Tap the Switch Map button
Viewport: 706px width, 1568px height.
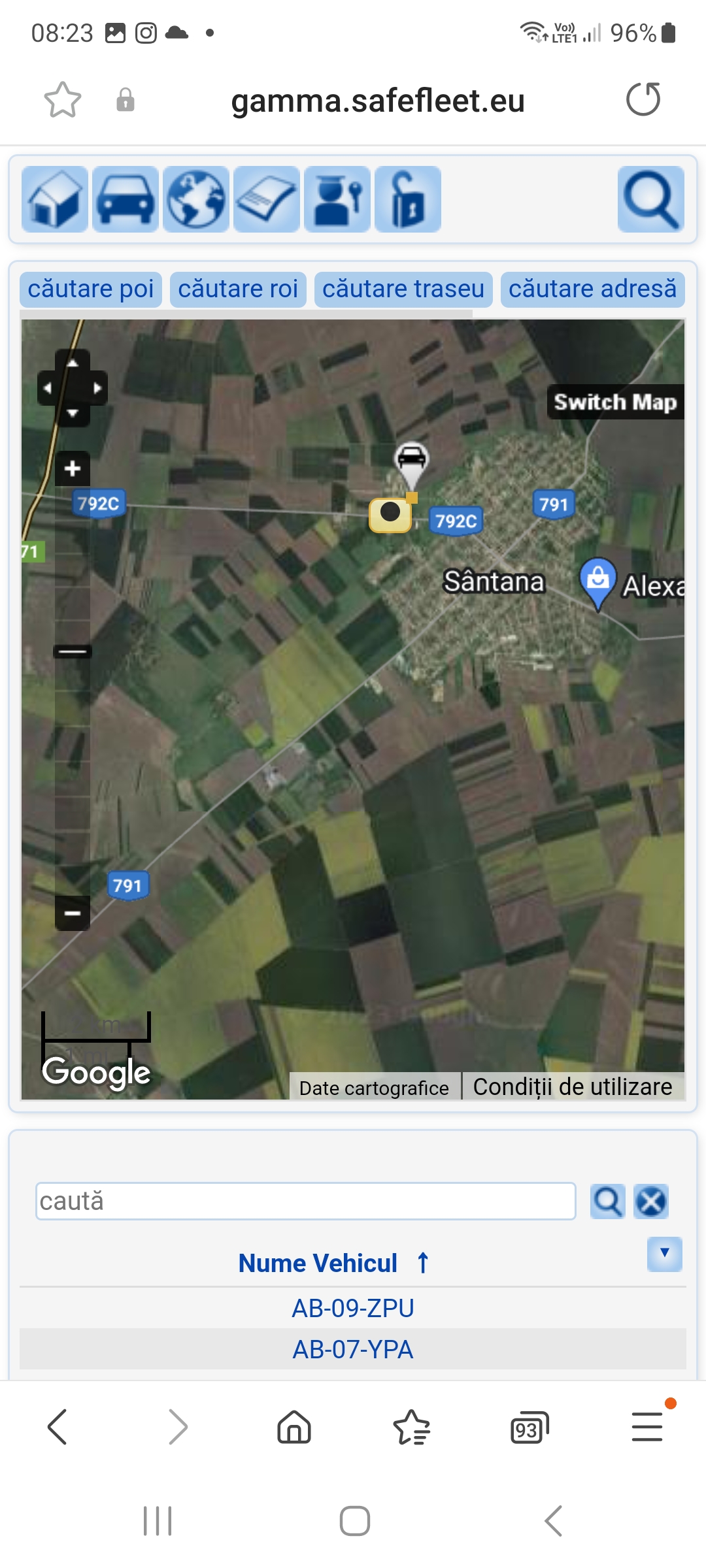[x=615, y=402]
